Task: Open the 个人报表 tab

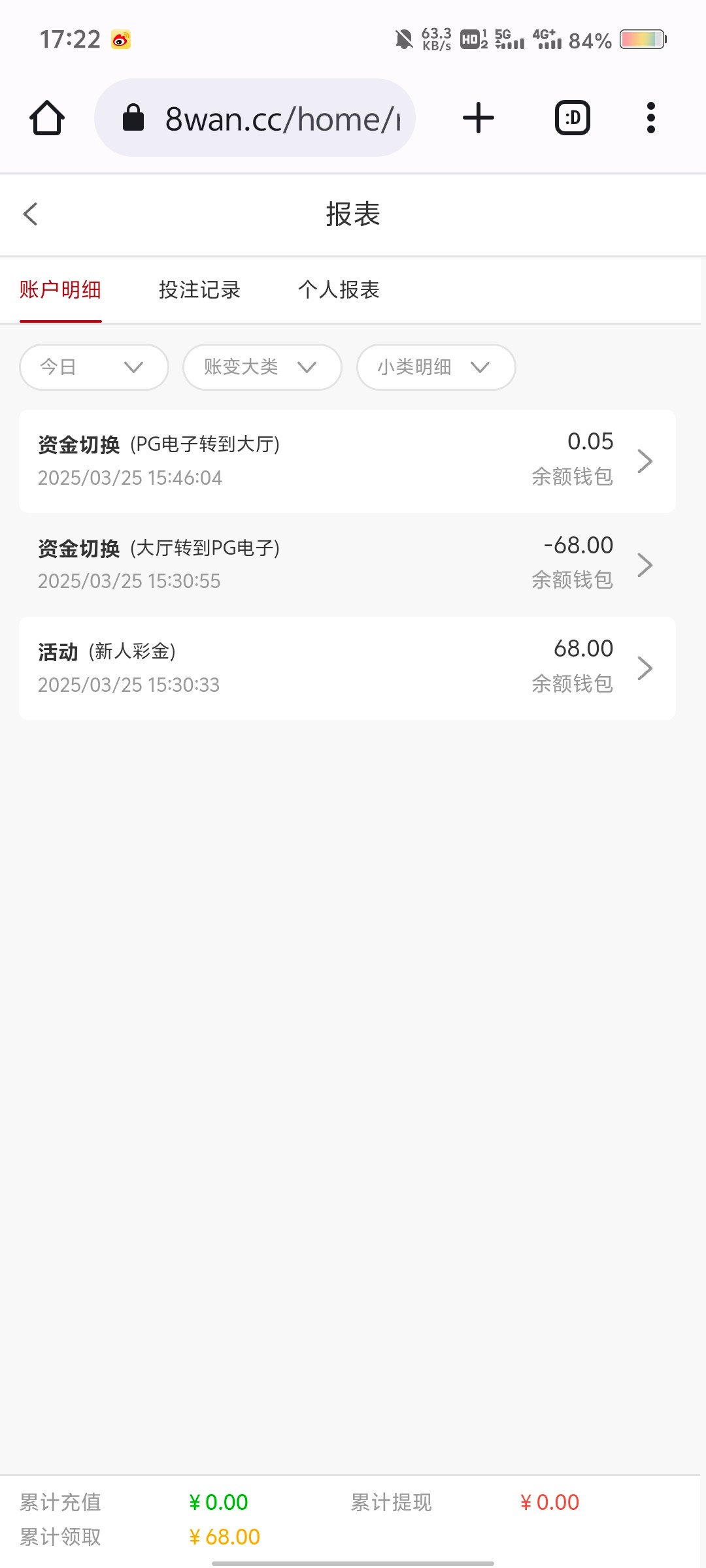Action: tap(339, 290)
